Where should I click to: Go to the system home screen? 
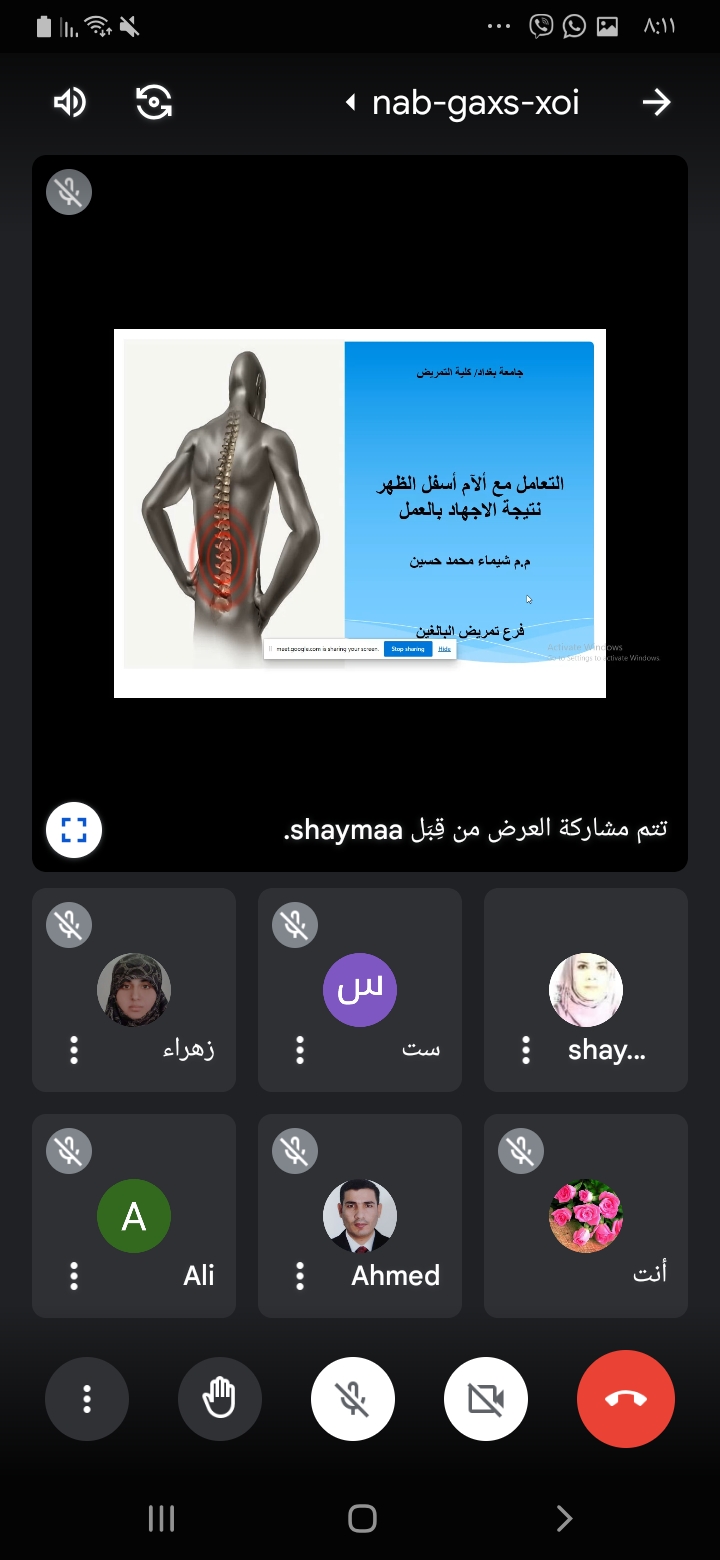click(x=362, y=1519)
